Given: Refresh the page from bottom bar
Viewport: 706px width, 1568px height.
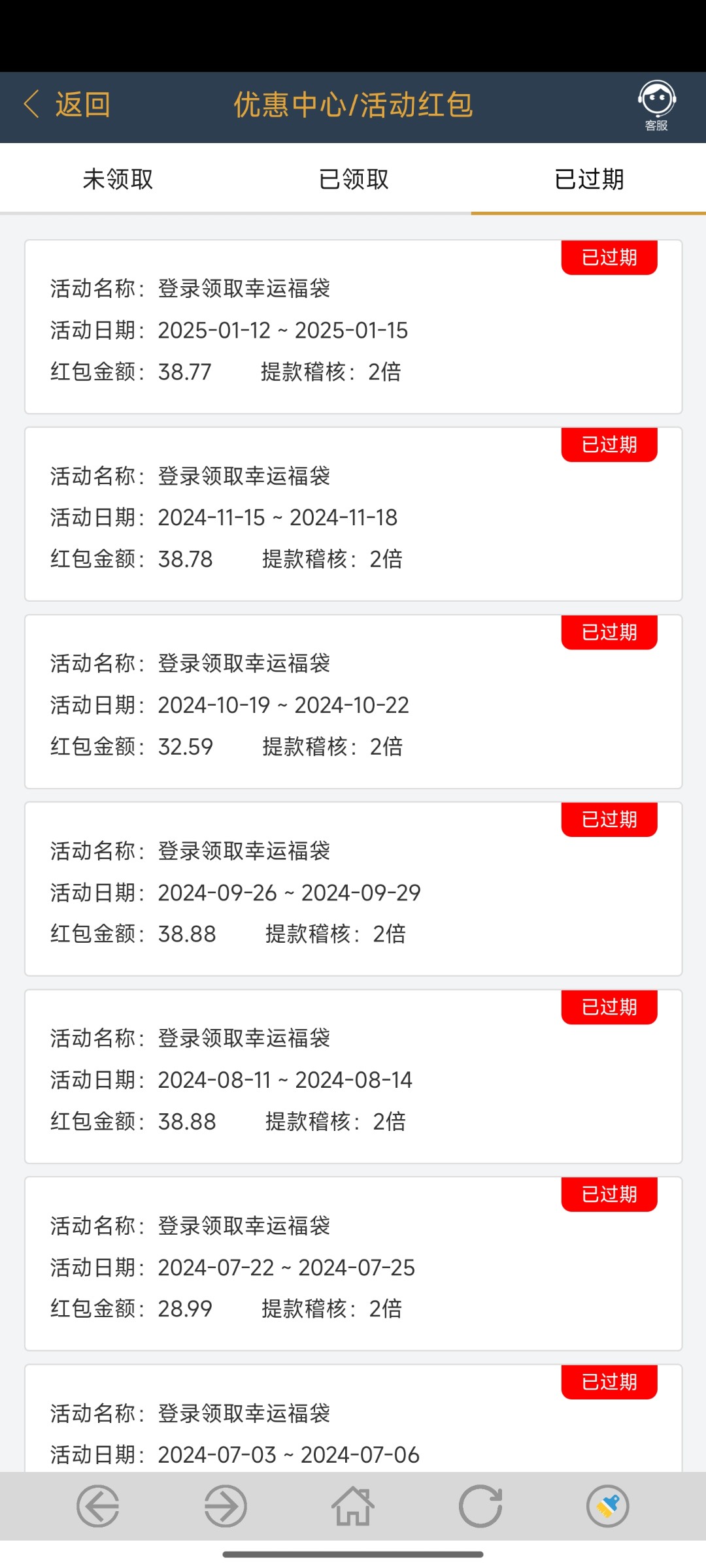Looking at the screenshot, I should pos(480,1506).
